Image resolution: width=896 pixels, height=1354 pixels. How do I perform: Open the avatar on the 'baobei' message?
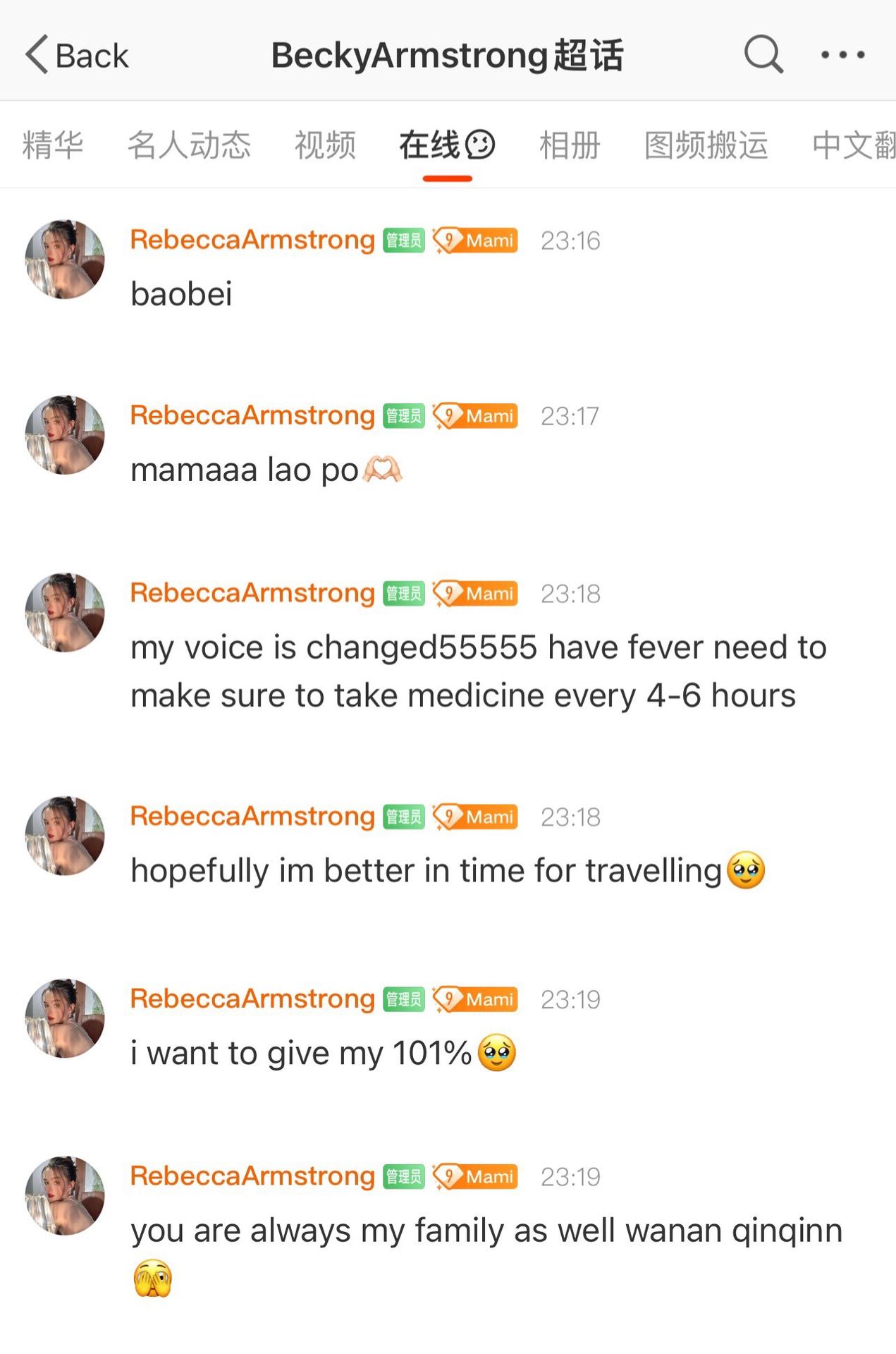[x=65, y=259]
